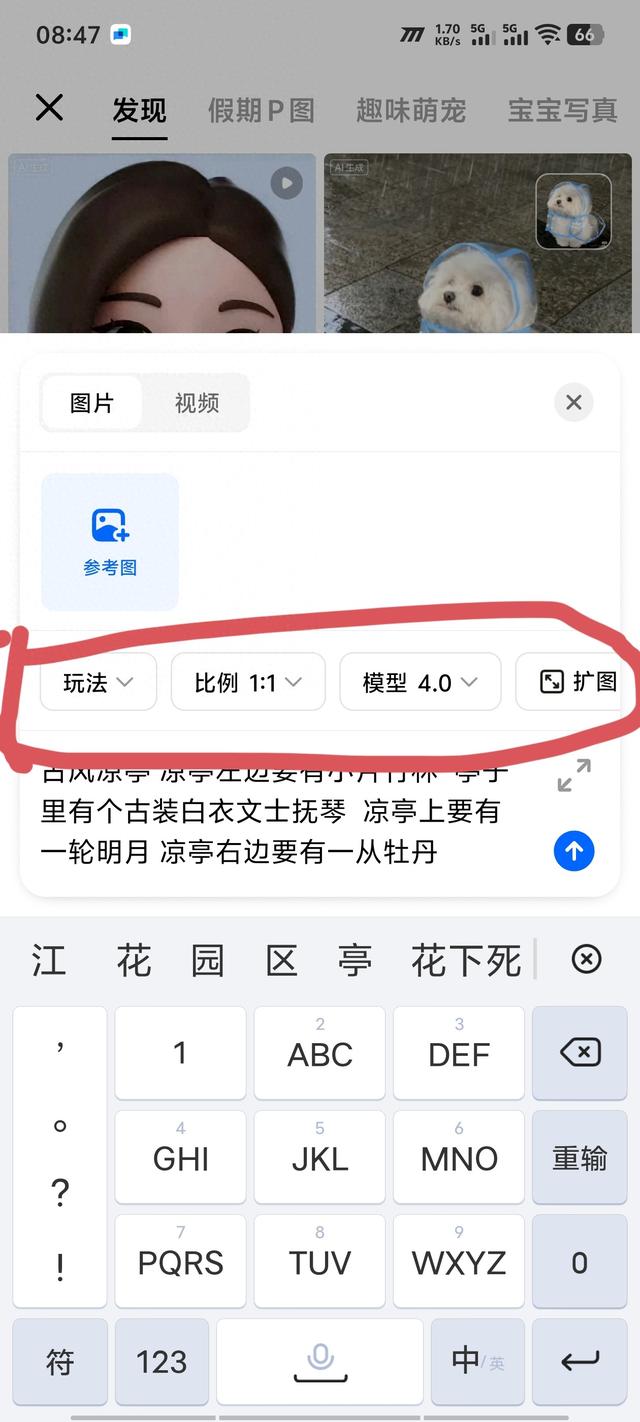640x1422 pixels.
Task: Close the discover page with X
Action: (49, 108)
